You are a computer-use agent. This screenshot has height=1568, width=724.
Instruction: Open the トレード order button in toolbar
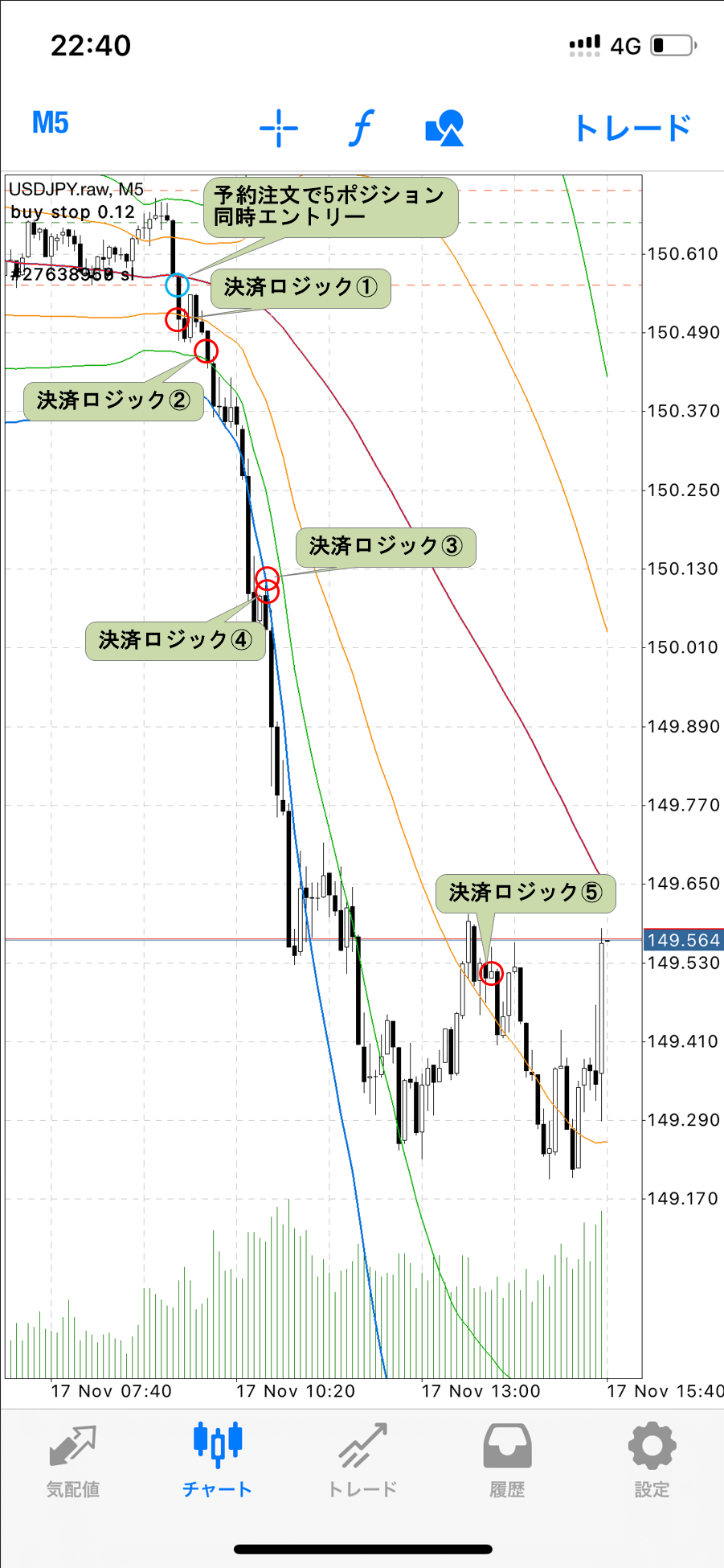(632, 128)
